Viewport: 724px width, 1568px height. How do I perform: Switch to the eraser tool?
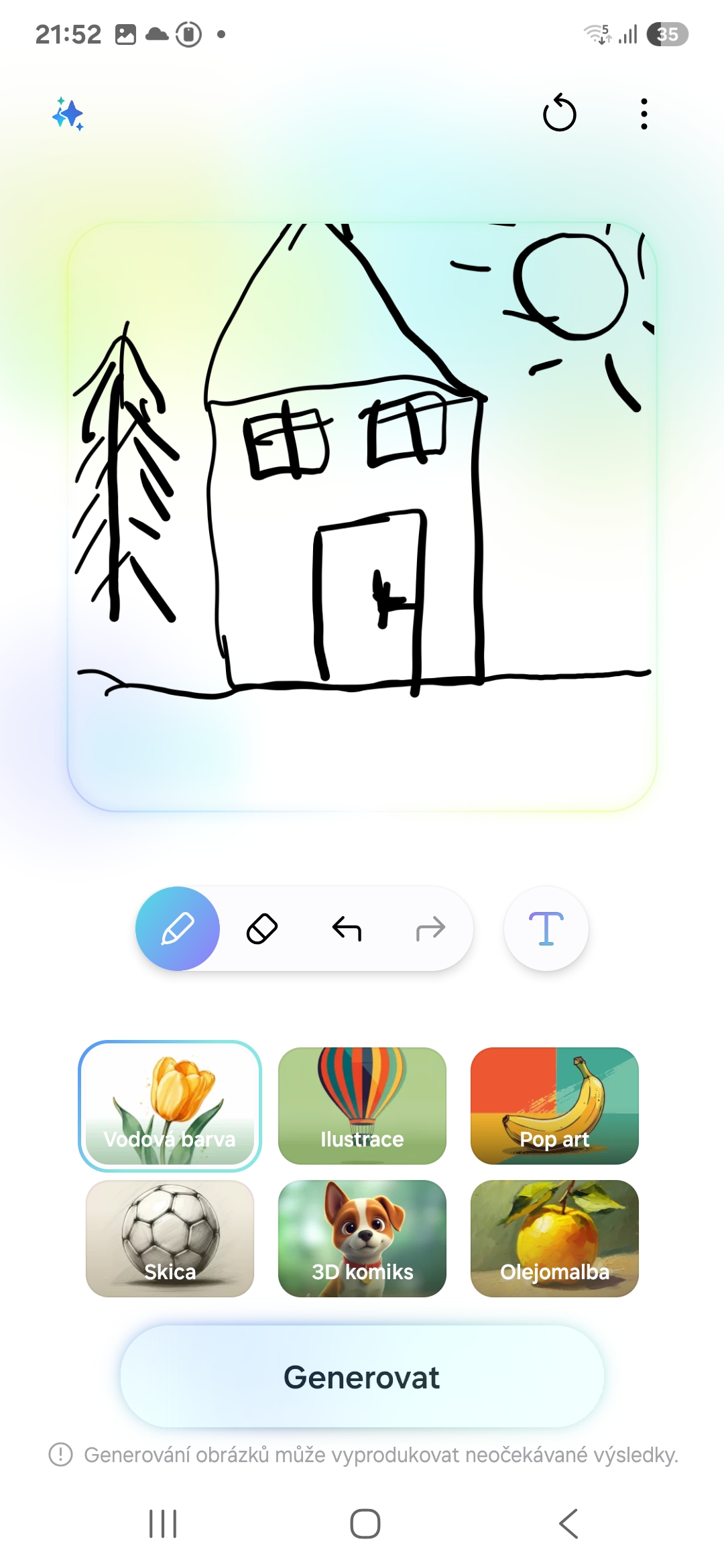(x=262, y=929)
